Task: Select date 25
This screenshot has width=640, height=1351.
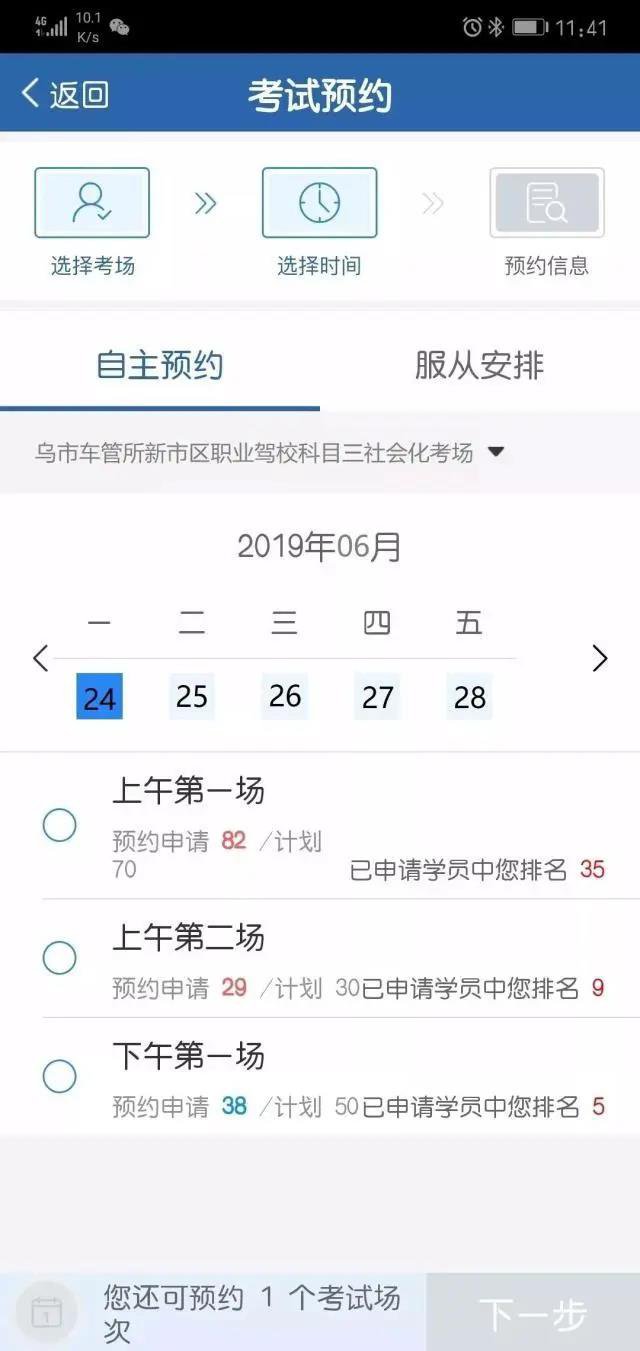Action: pyautogui.click(x=192, y=697)
